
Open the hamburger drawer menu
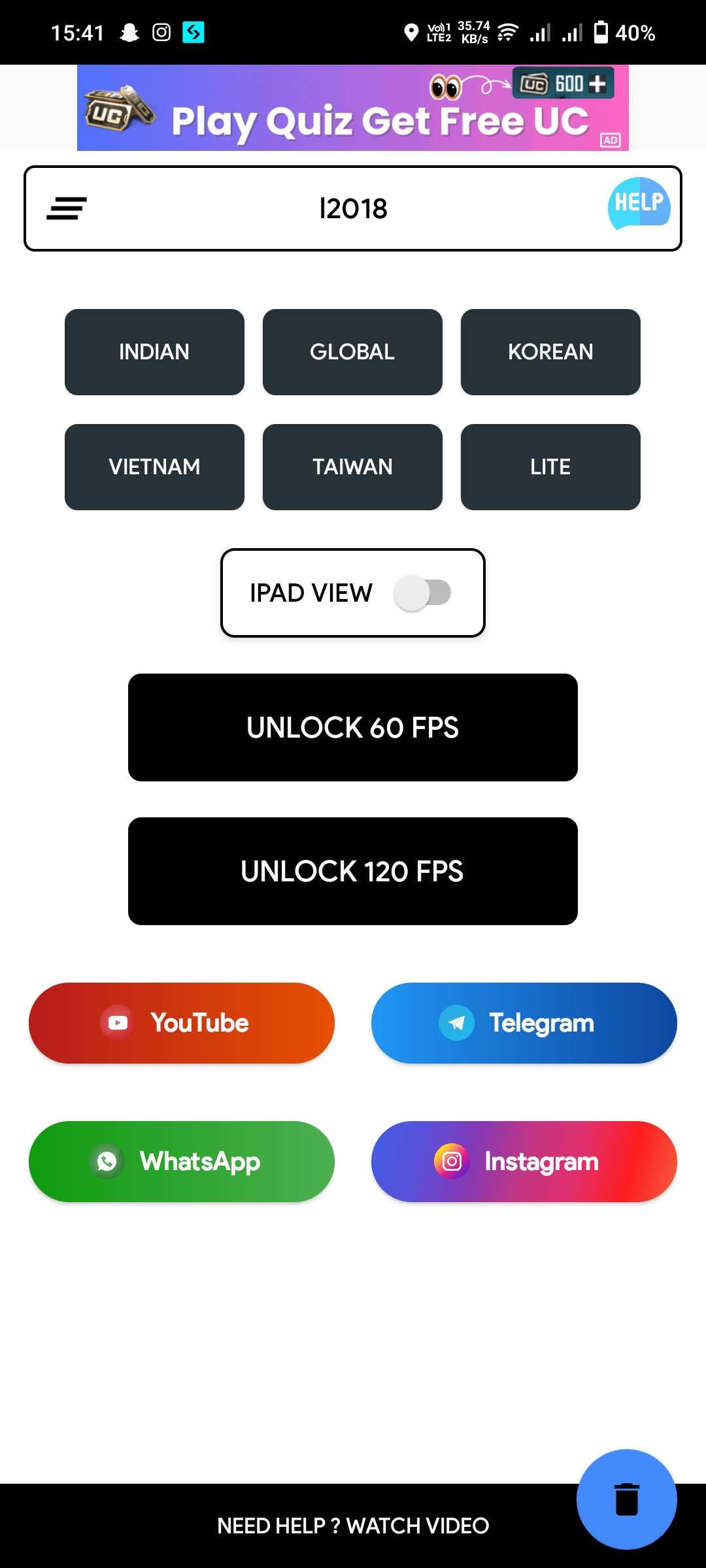[67, 208]
